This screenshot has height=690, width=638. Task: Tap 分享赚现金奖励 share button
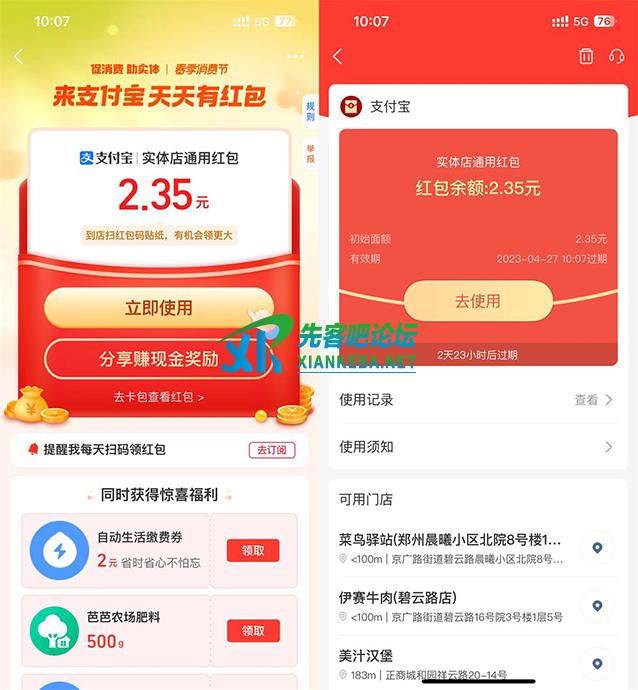158,359
